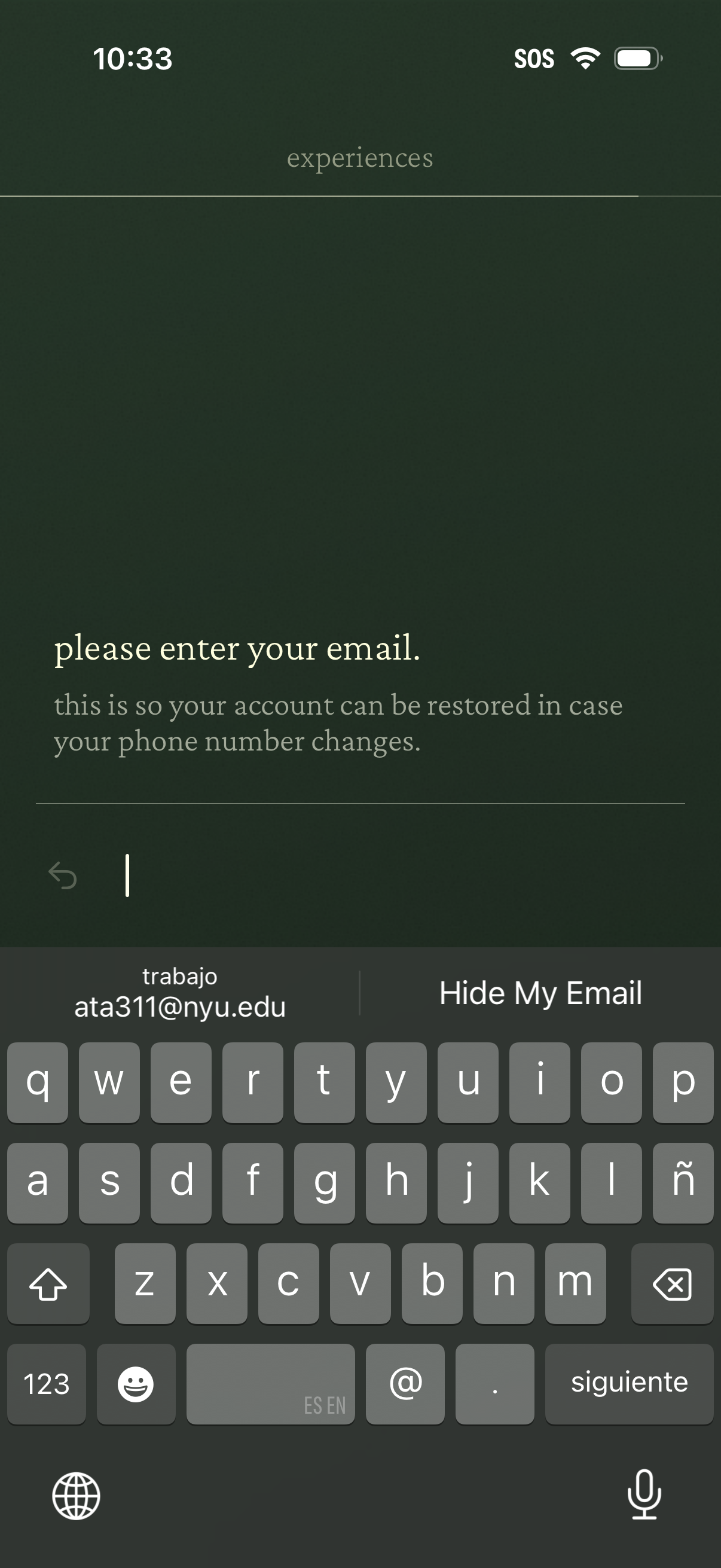Start dictation with the microphone icon
Image resolution: width=721 pixels, height=1568 pixels.
644,1494
